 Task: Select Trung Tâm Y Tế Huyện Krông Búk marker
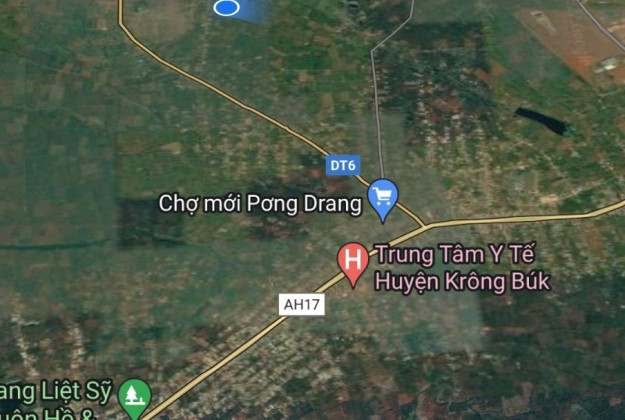point(352,262)
